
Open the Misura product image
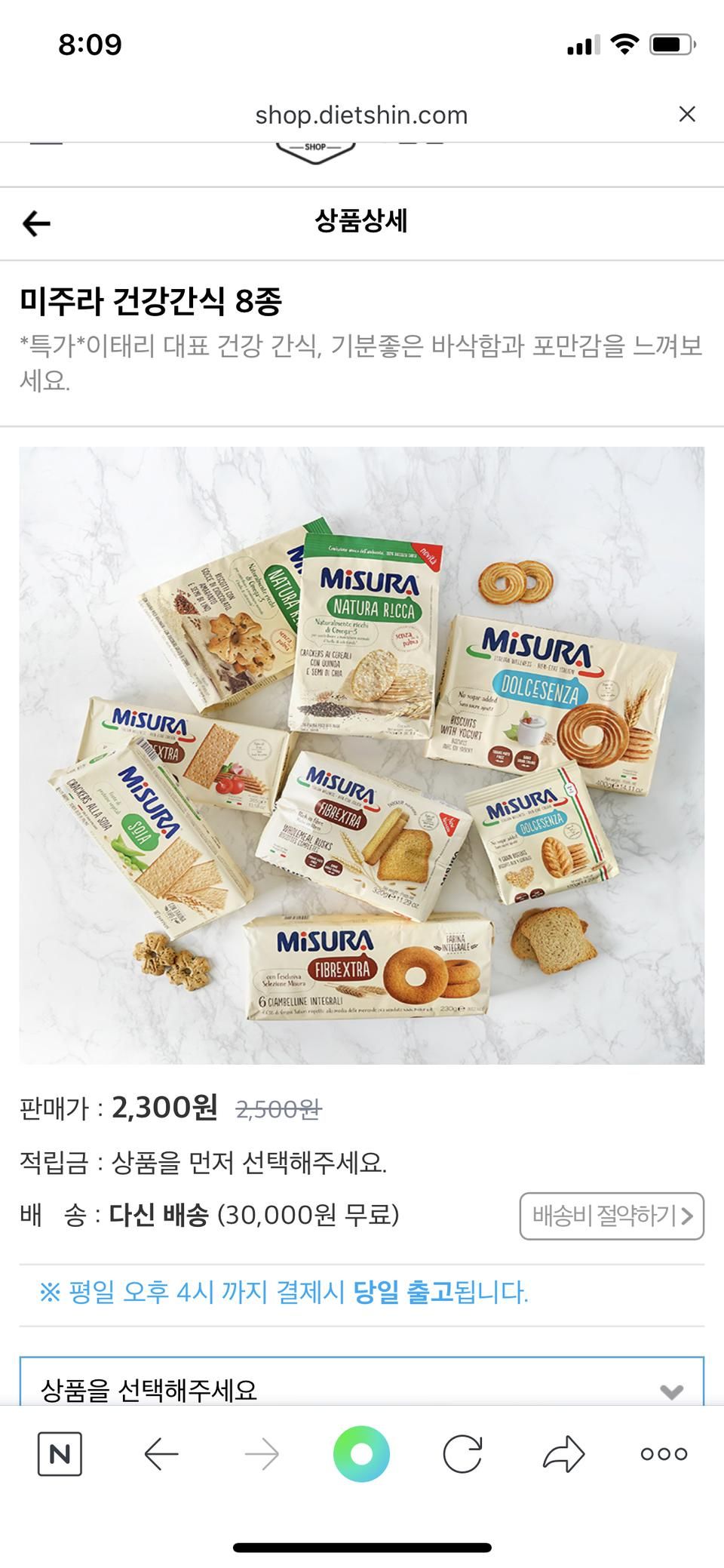coord(362,755)
